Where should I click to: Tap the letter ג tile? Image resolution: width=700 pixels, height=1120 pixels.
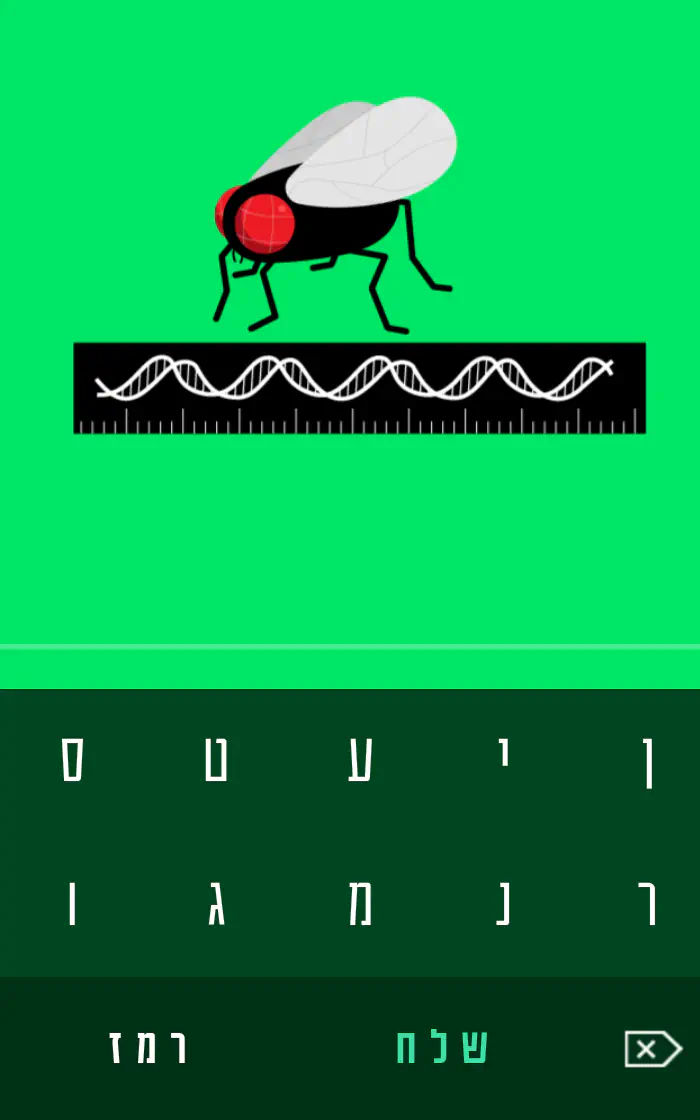pos(216,905)
